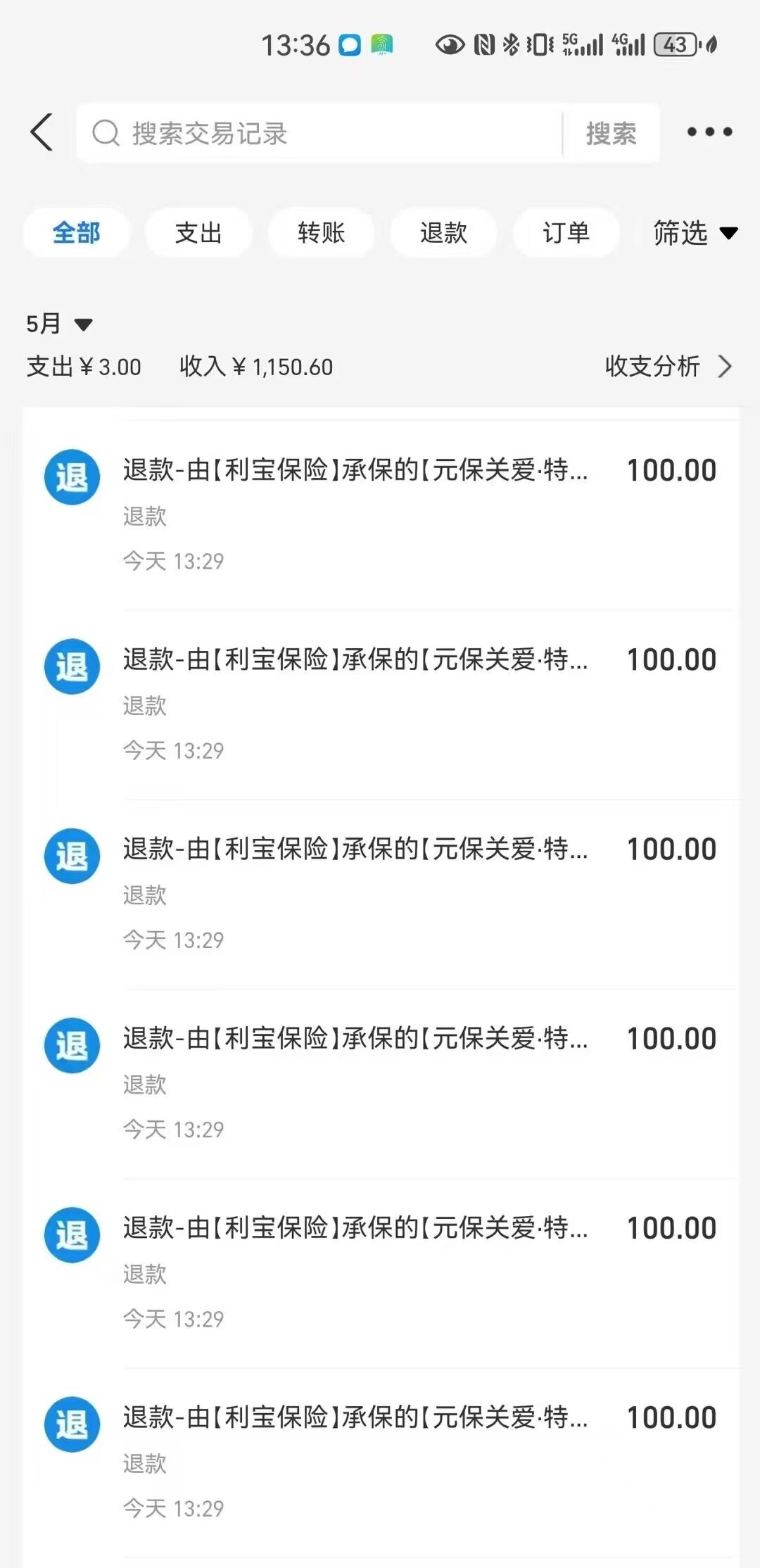The image size is (760, 1568).
Task: Open the three-dot overflow menu
Action: pos(709,132)
